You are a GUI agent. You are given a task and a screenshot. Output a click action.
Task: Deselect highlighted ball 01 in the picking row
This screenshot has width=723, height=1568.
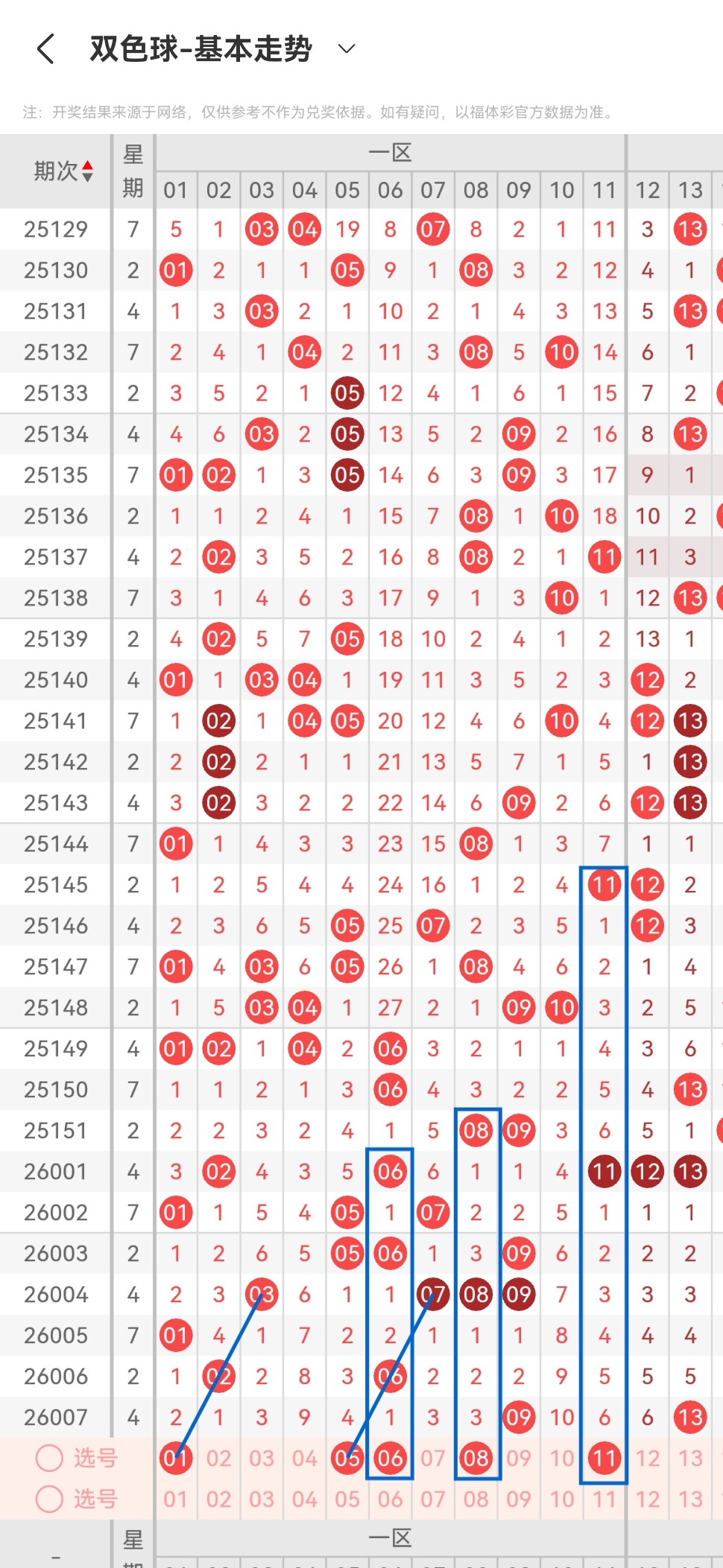point(176,1458)
